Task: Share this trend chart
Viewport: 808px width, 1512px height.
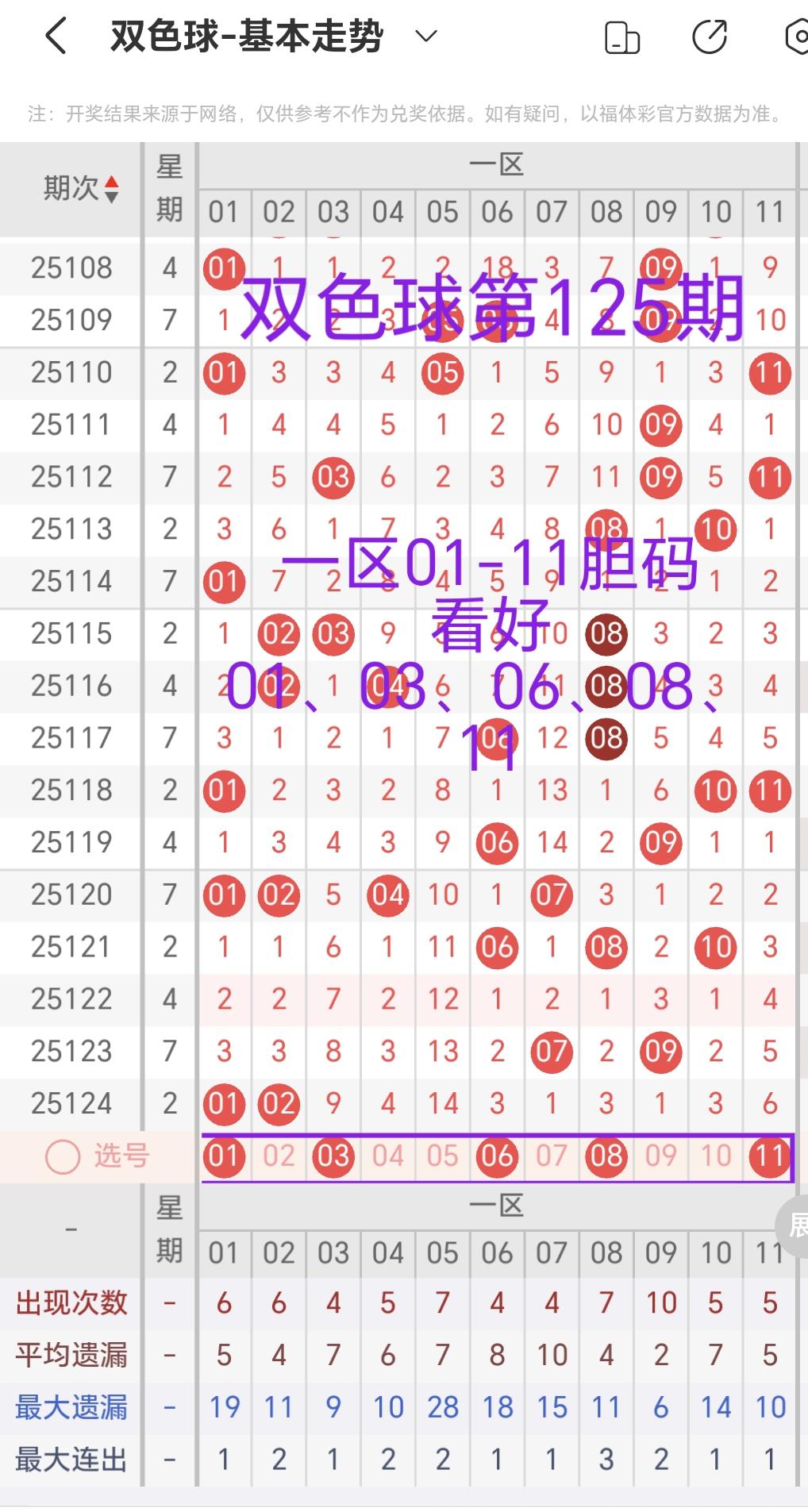Action: coord(709,37)
